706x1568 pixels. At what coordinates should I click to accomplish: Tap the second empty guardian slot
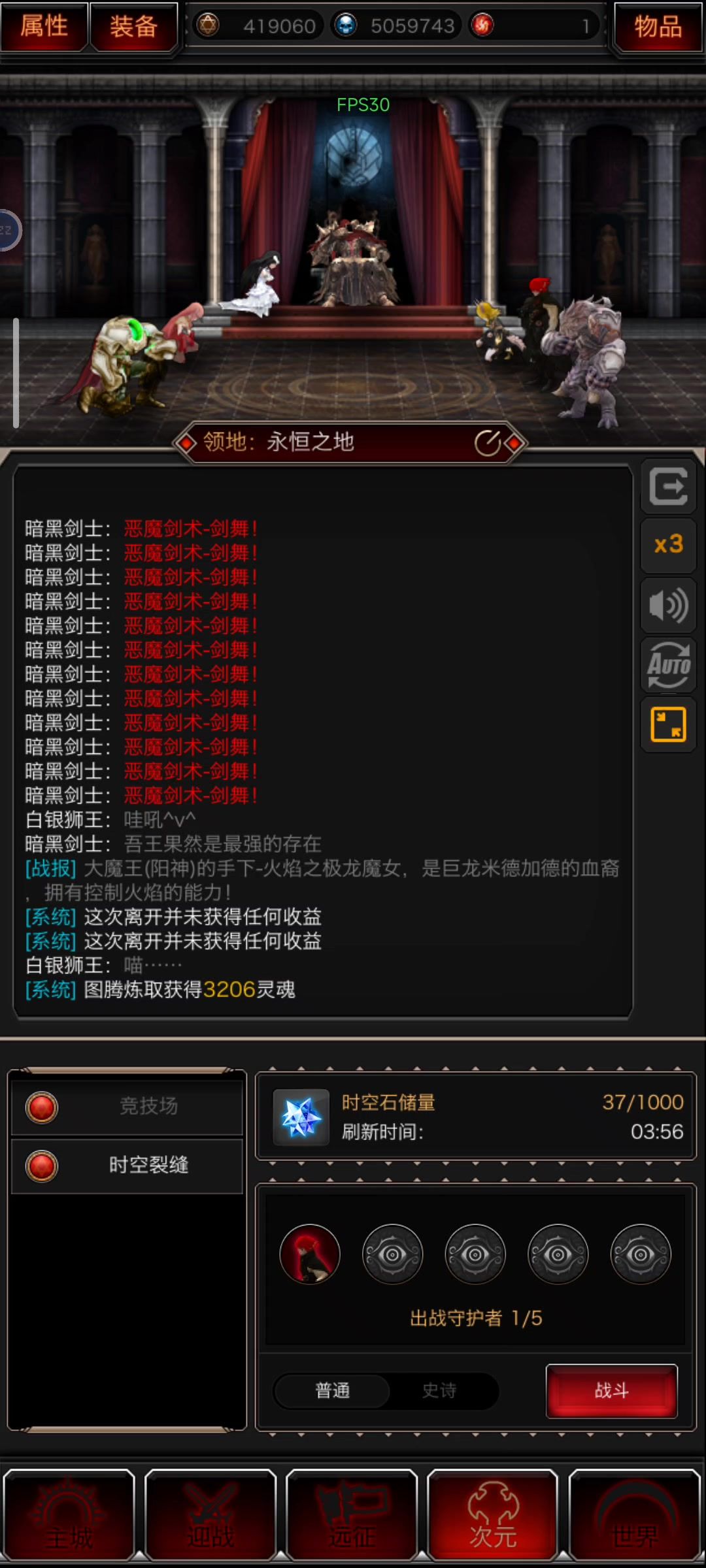click(475, 1254)
